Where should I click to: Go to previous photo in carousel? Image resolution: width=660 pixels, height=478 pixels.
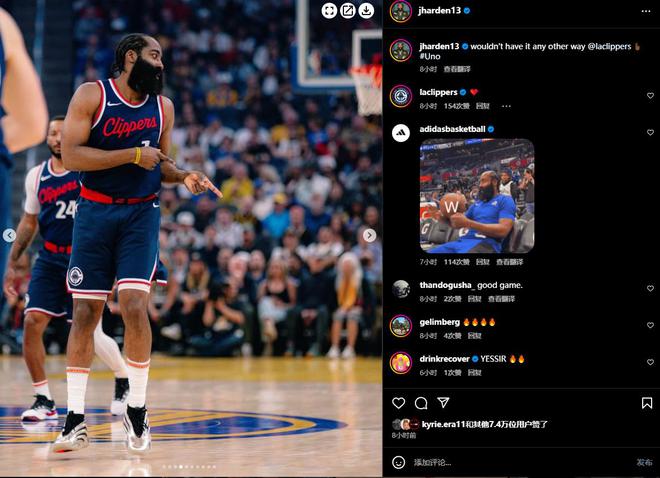pos(9,235)
